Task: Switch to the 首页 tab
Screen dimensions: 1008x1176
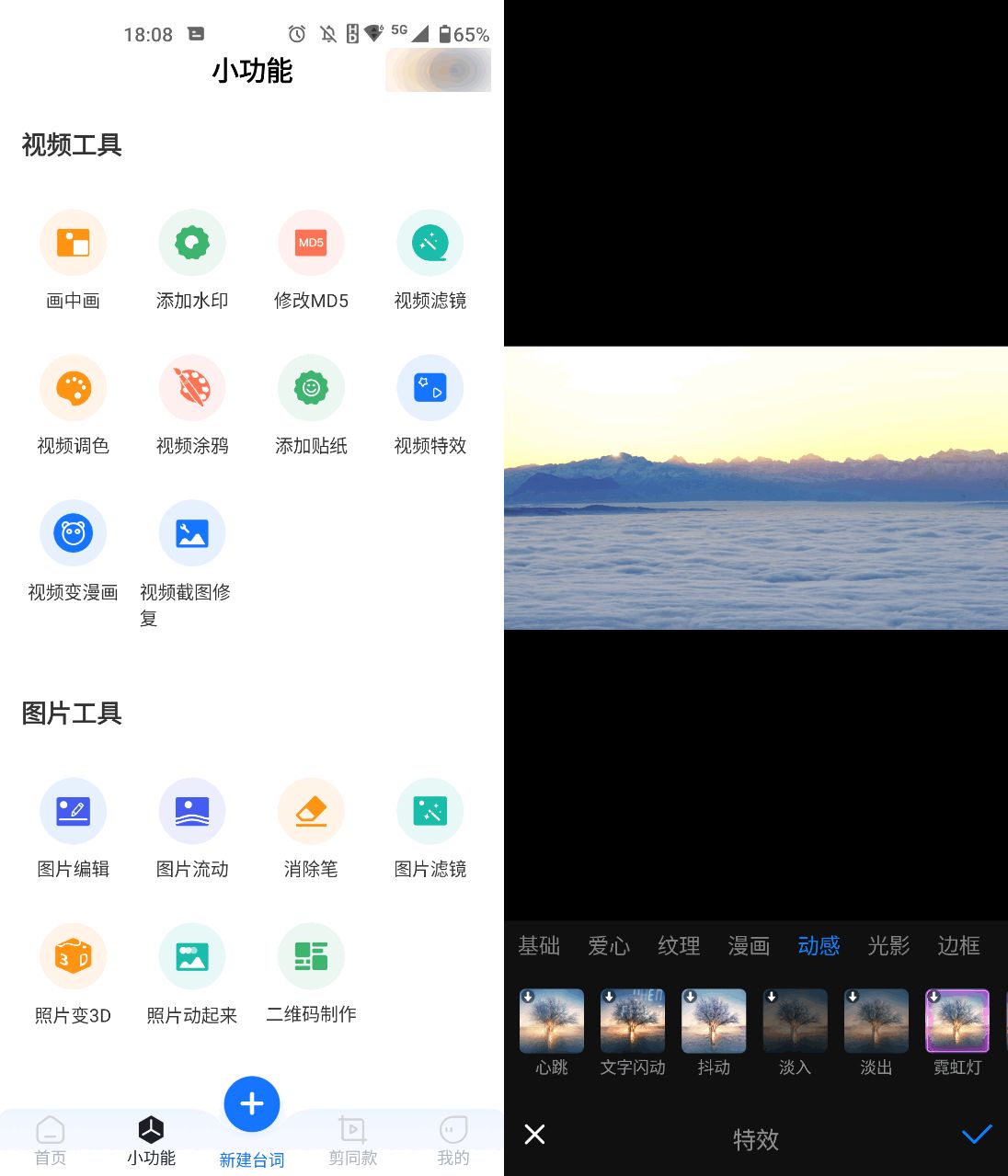Action: tap(51, 1140)
